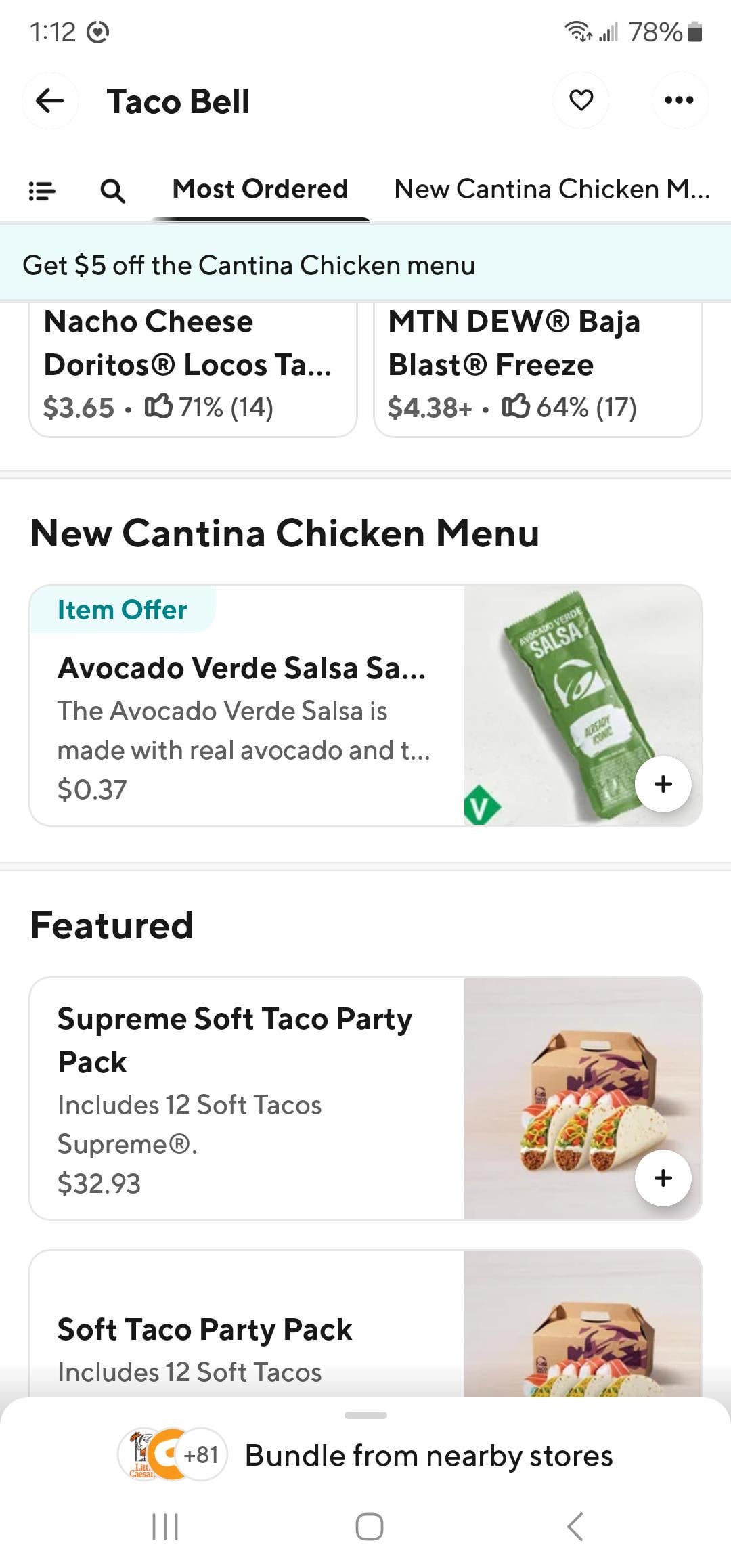Switch to Most Ordered tab
Viewport: 731px width, 1568px height.
pos(260,189)
